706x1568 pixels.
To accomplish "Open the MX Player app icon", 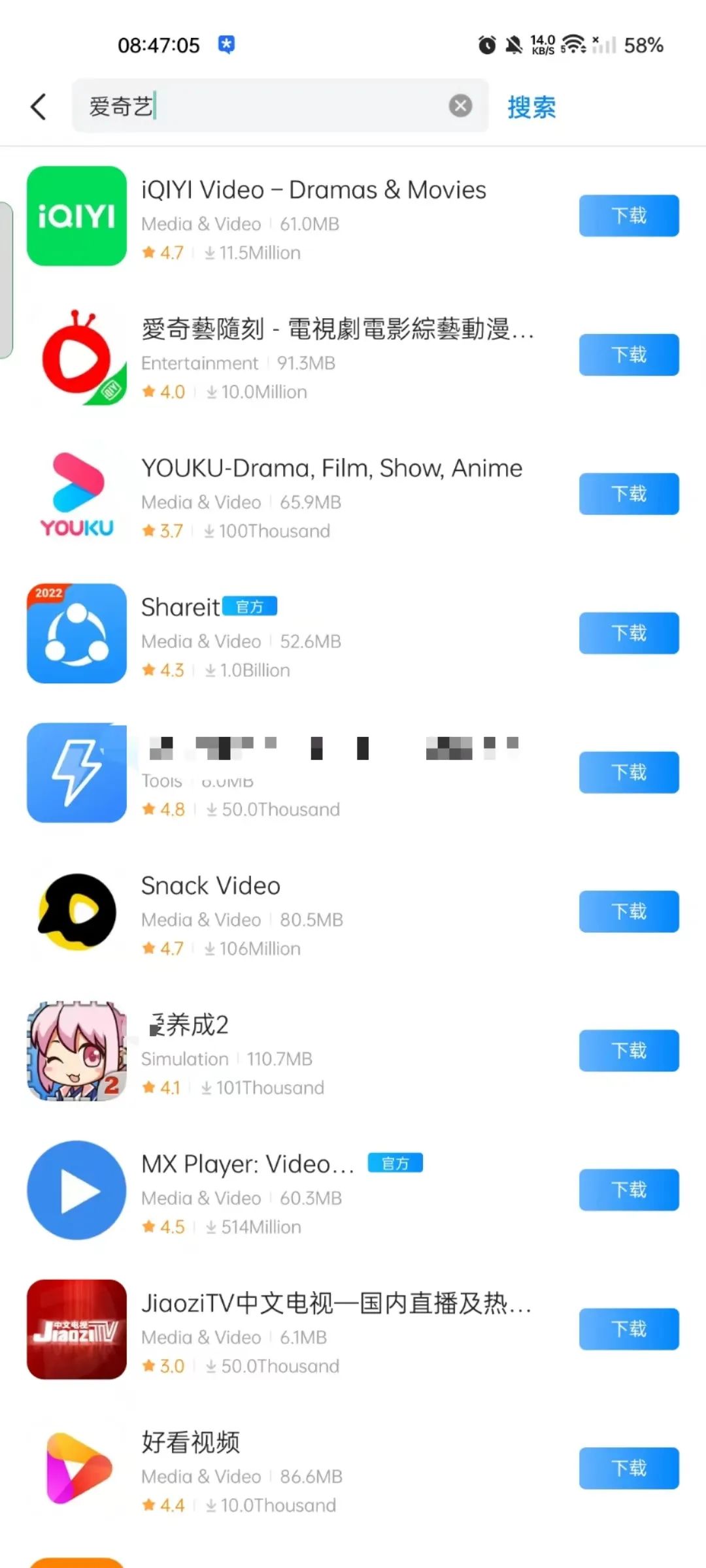I will [x=76, y=1190].
